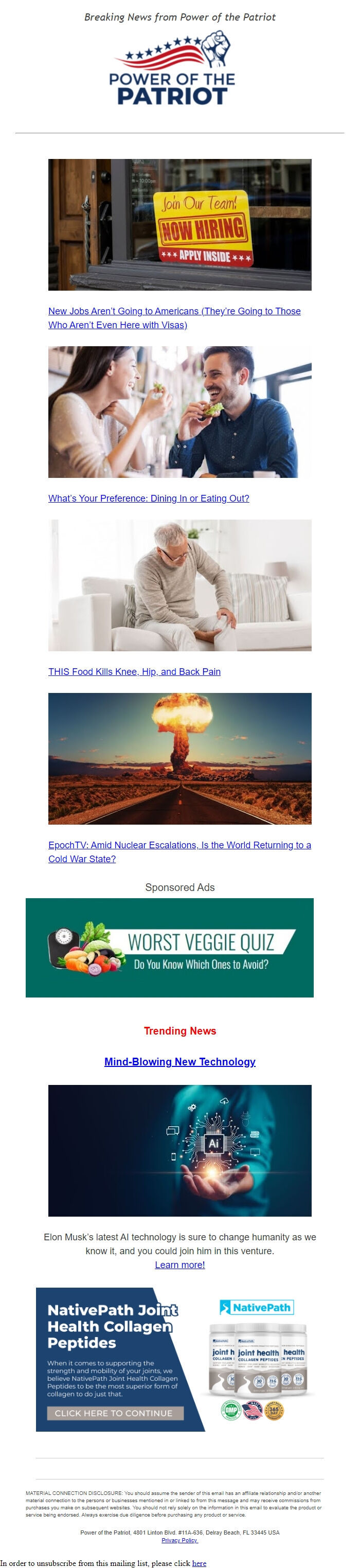
Task: Tap the Now Hiring sign image
Action: [179, 225]
